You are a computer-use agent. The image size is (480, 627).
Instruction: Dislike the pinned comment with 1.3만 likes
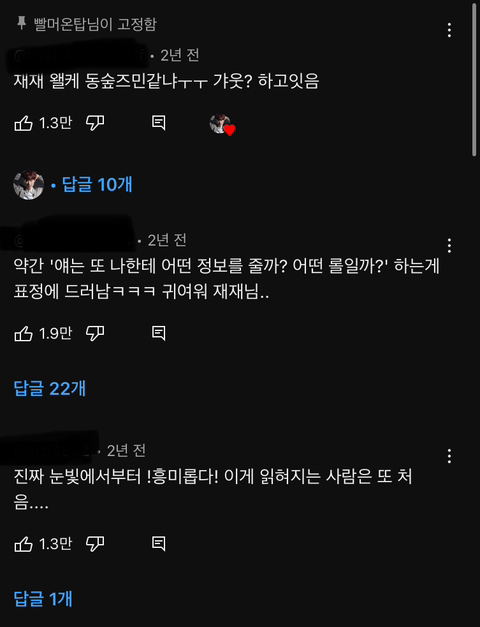tap(95, 123)
